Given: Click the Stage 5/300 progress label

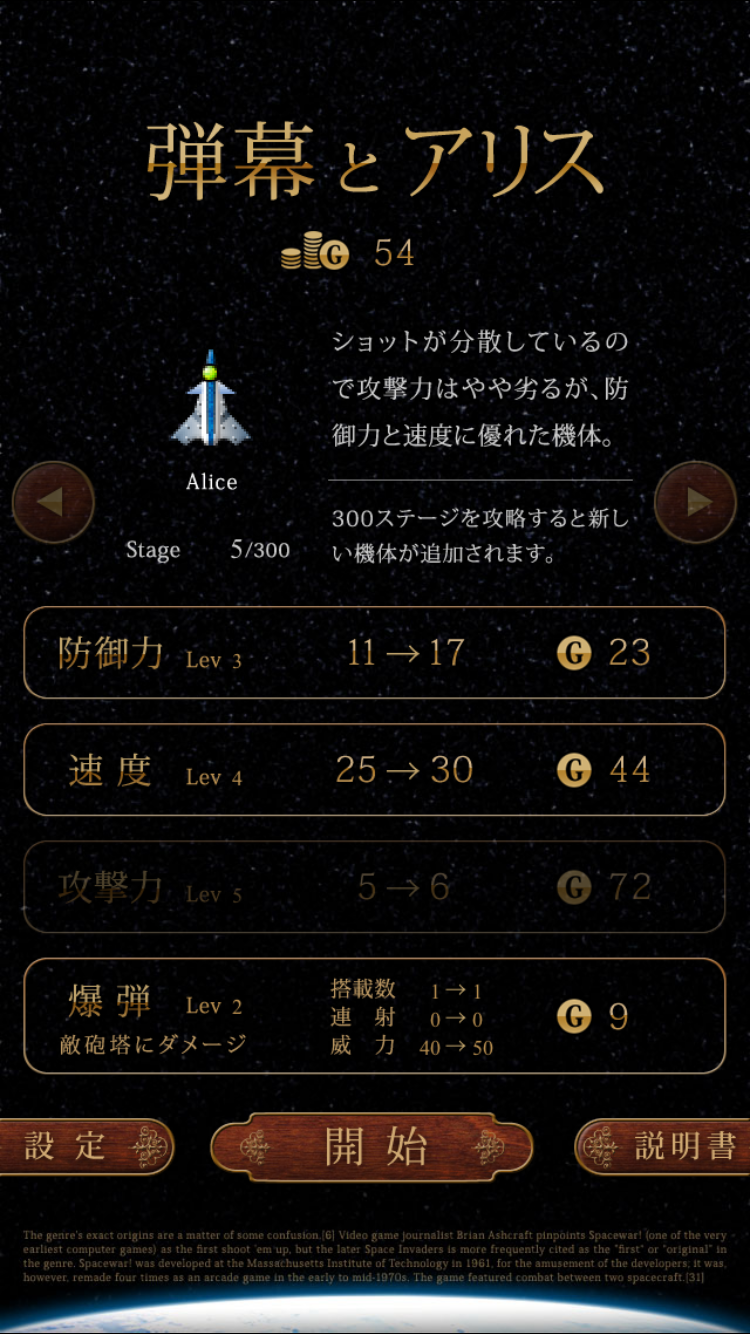Looking at the screenshot, I should pos(210,549).
